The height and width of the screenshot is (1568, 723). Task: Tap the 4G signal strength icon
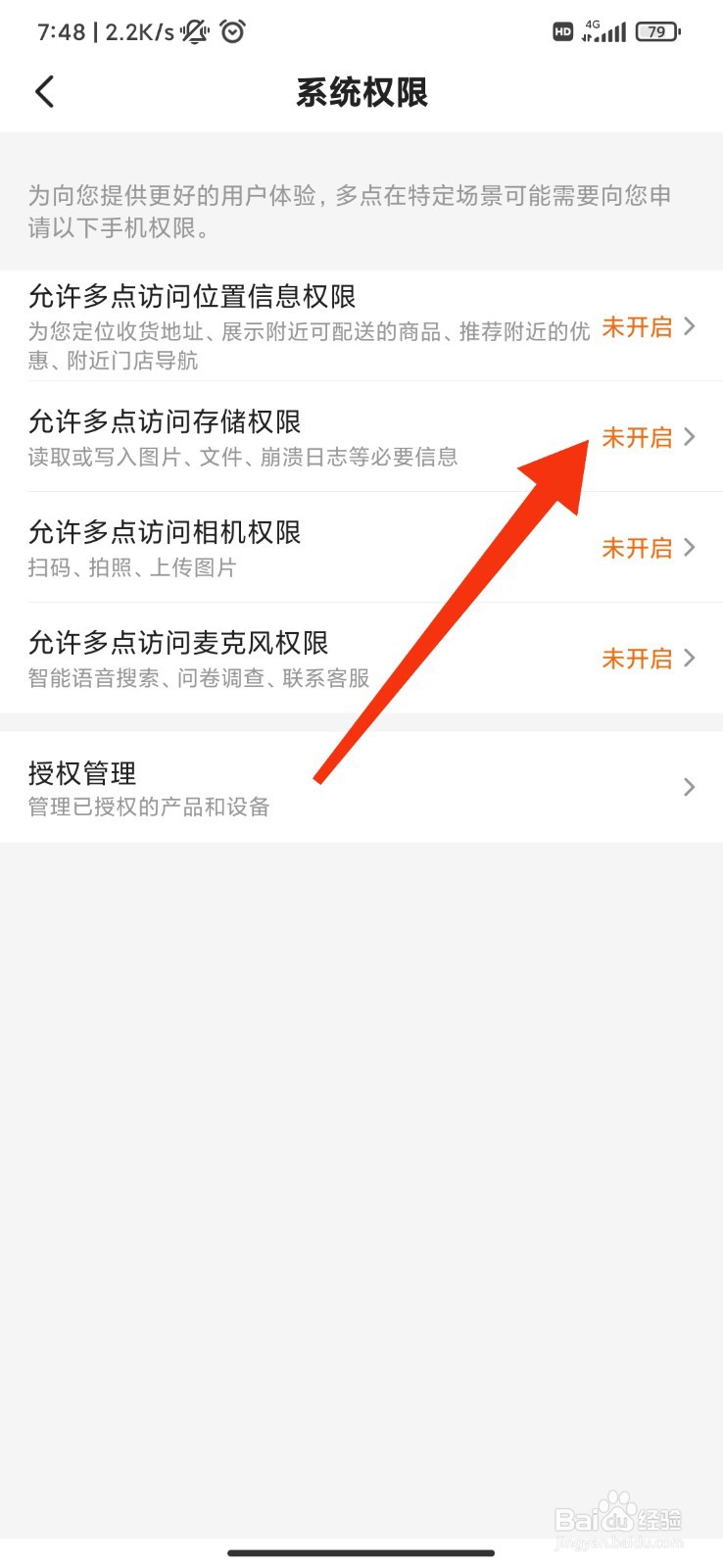(605, 31)
